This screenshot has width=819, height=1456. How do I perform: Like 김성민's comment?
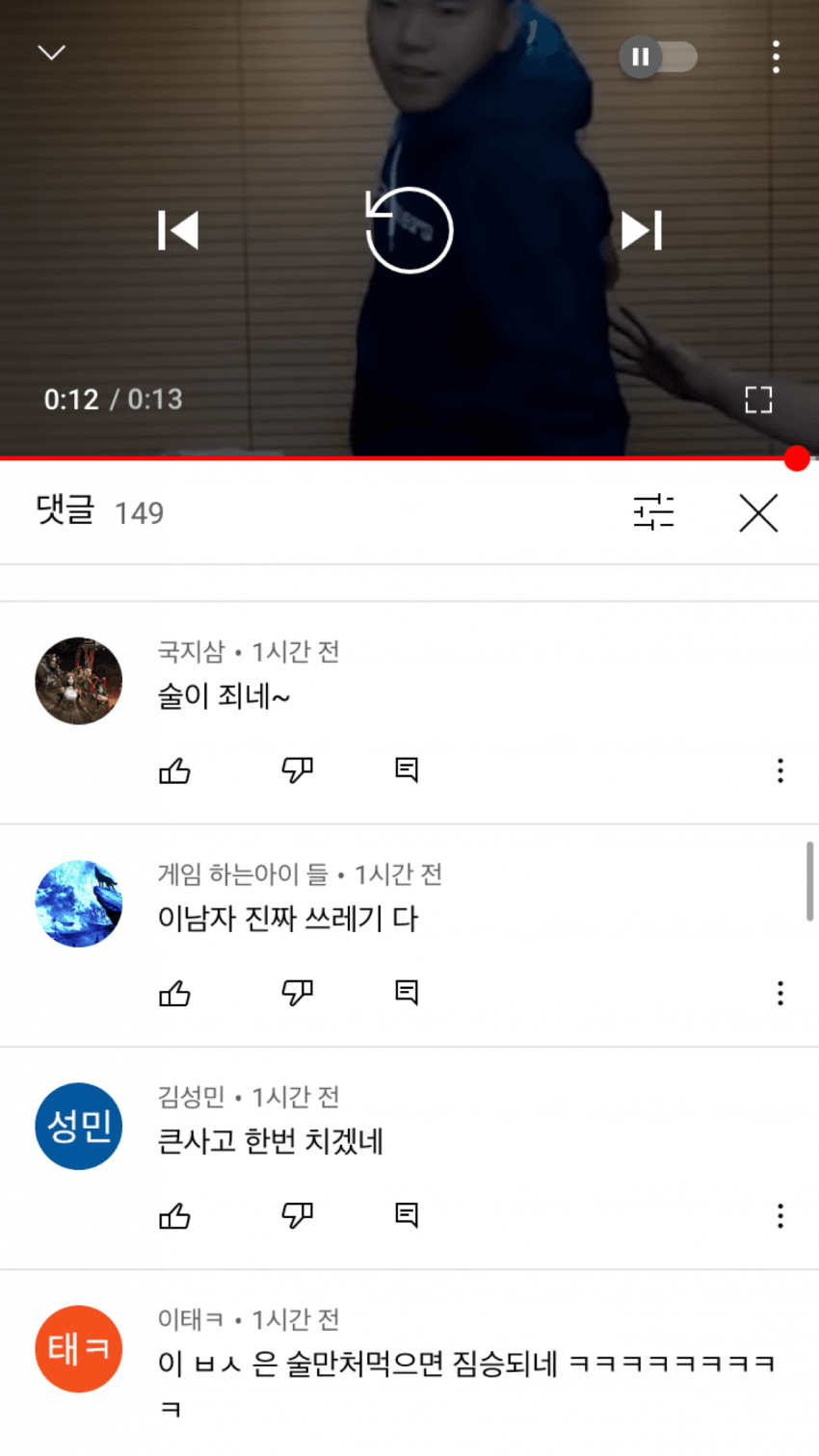174,1216
